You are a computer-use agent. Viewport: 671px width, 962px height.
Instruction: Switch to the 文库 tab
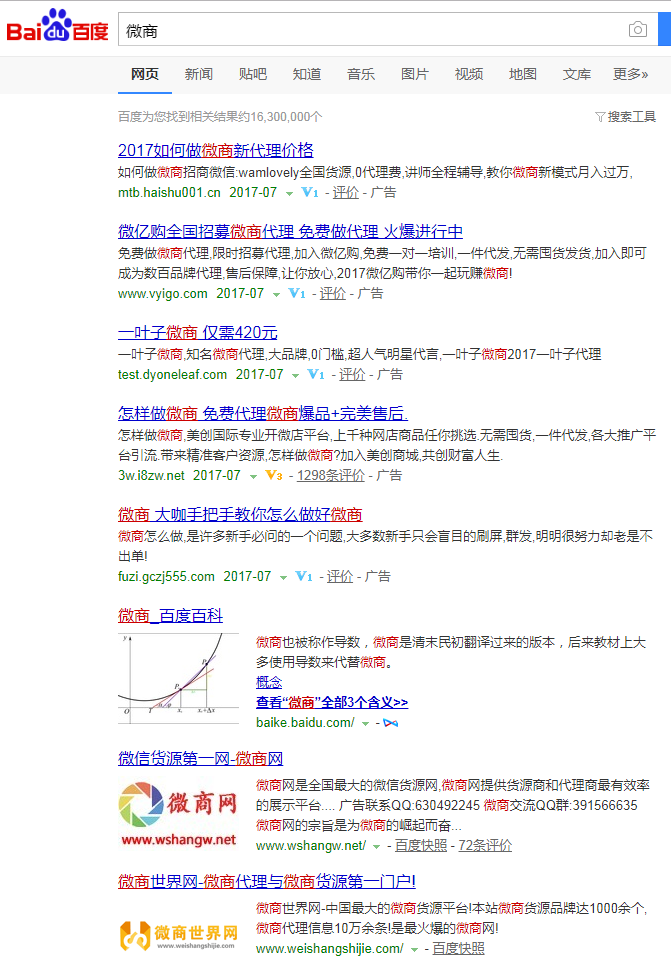(577, 74)
